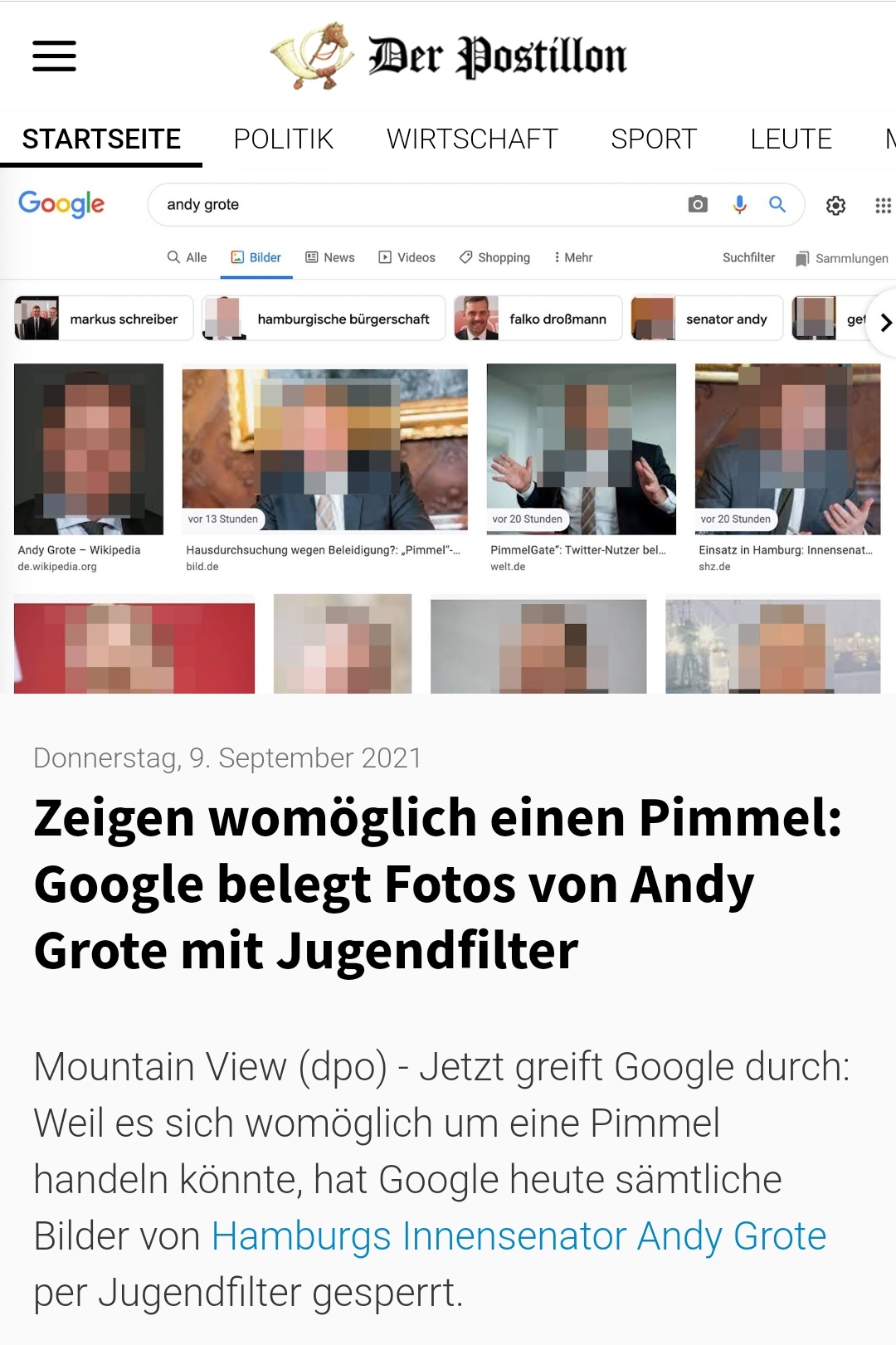Switch to the Leute section

pyautogui.click(x=791, y=139)
